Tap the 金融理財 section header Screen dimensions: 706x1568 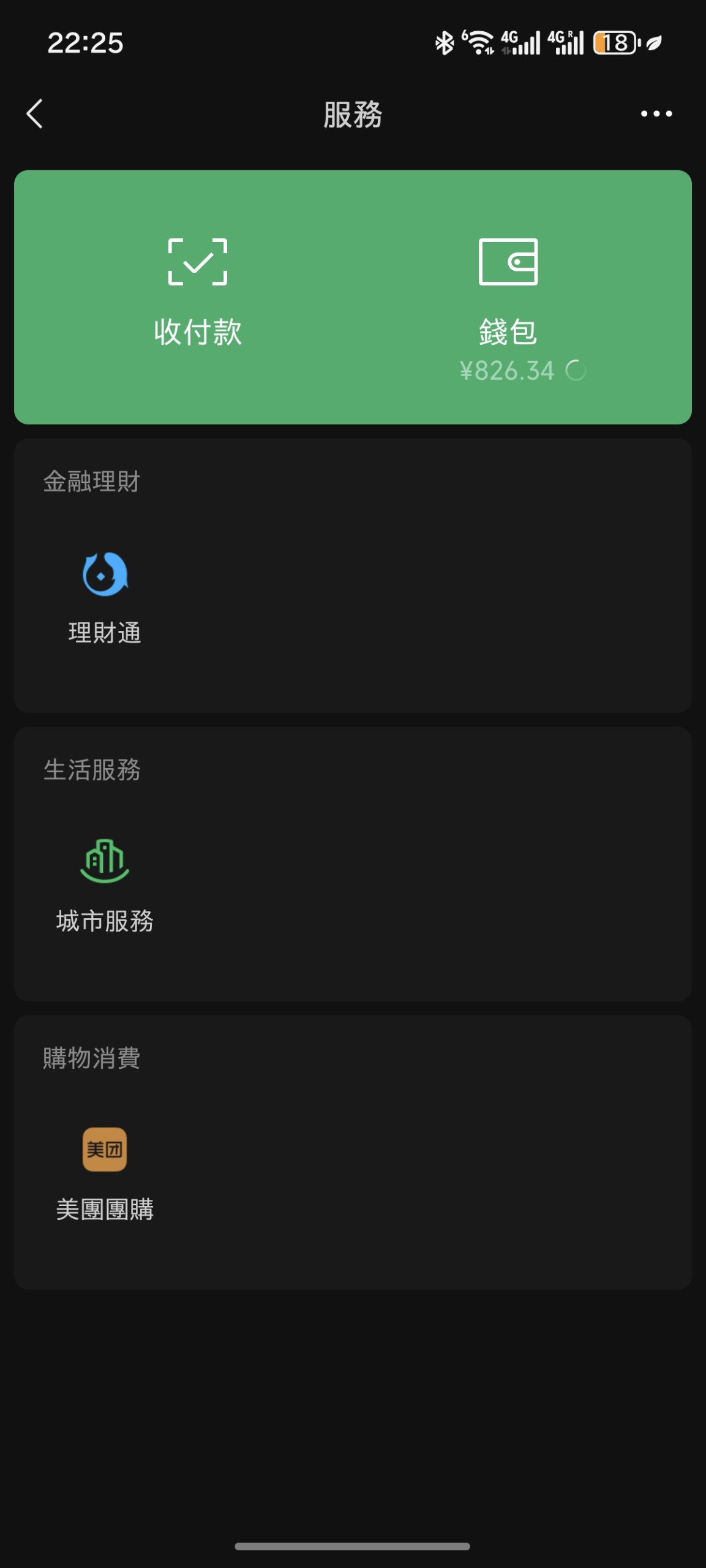(x=92, y=482)
